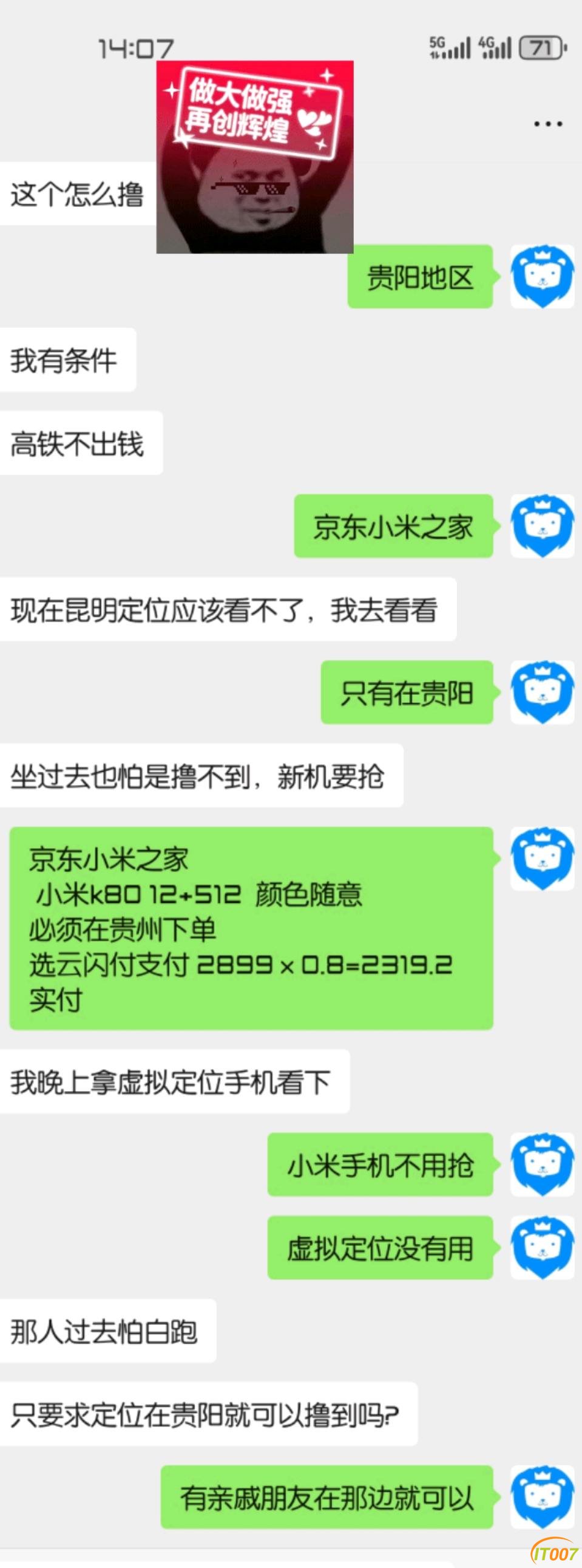Open the three-dot chat options menu
The height and width of the screenshot is (1568, 582).
tap(547, 124)
